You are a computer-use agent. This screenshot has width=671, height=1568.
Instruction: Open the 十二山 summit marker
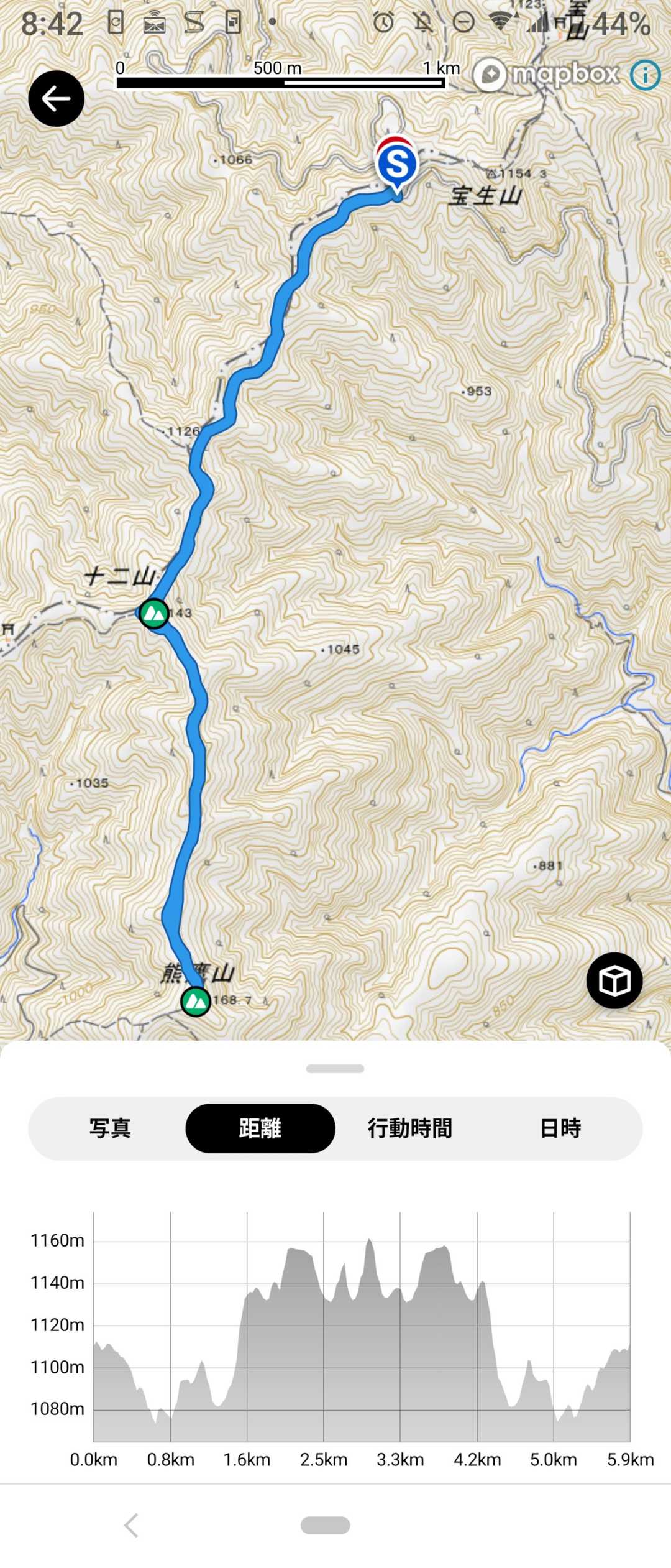coord(153,614)
